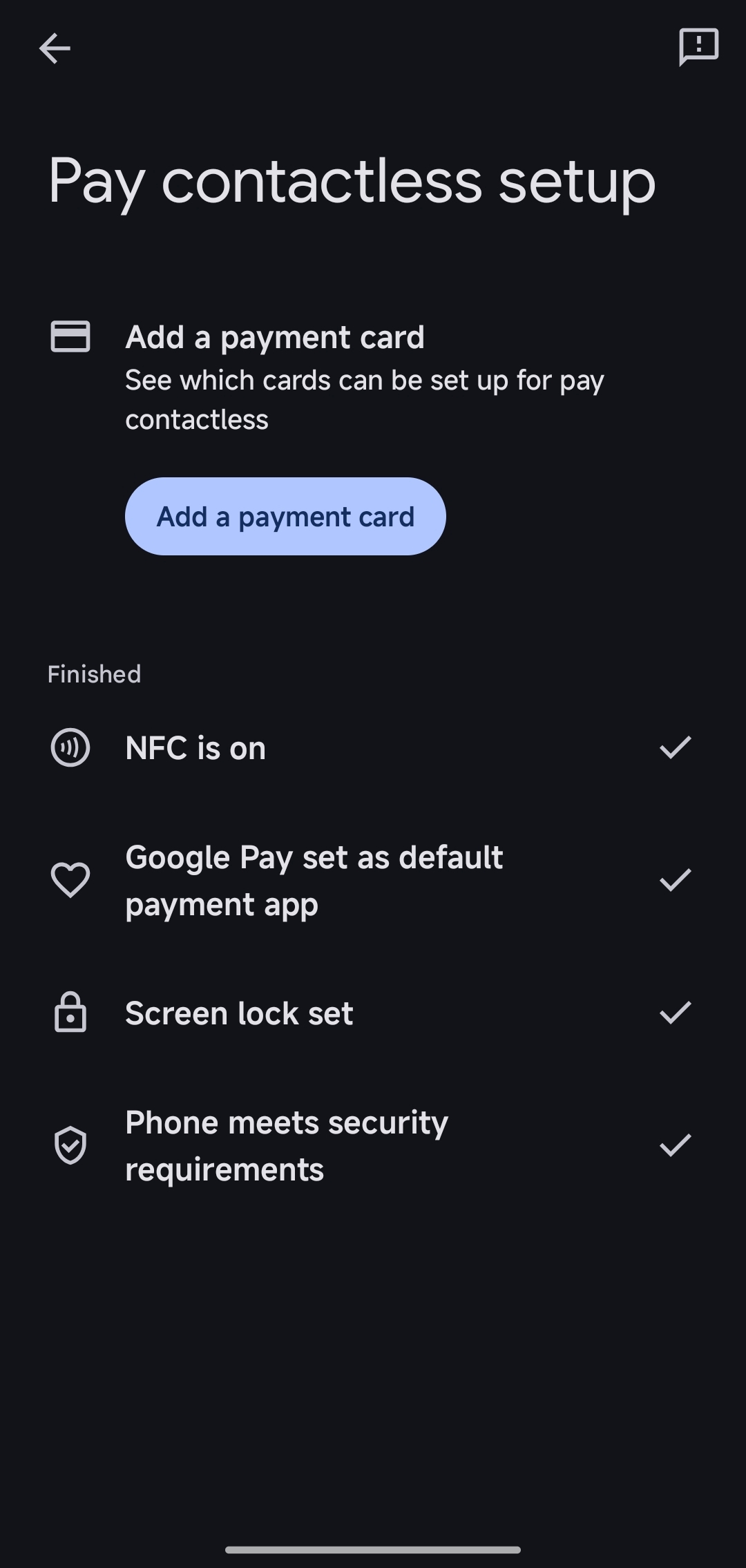The height and width of the screenshot is (1568, 746).
Task: Open the send feedback icon
Action: [x=698, y=47]
